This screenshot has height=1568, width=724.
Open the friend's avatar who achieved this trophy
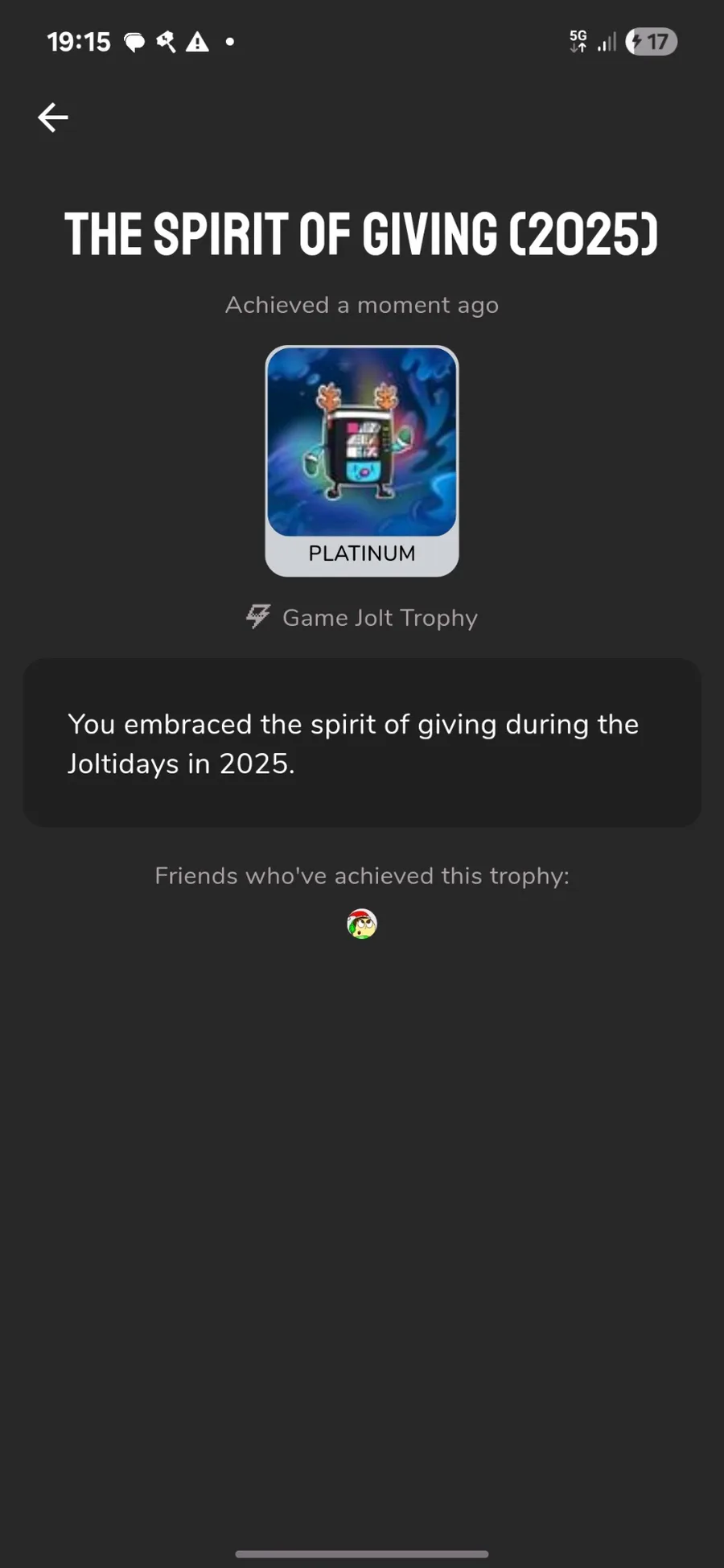tap(362, 924)
